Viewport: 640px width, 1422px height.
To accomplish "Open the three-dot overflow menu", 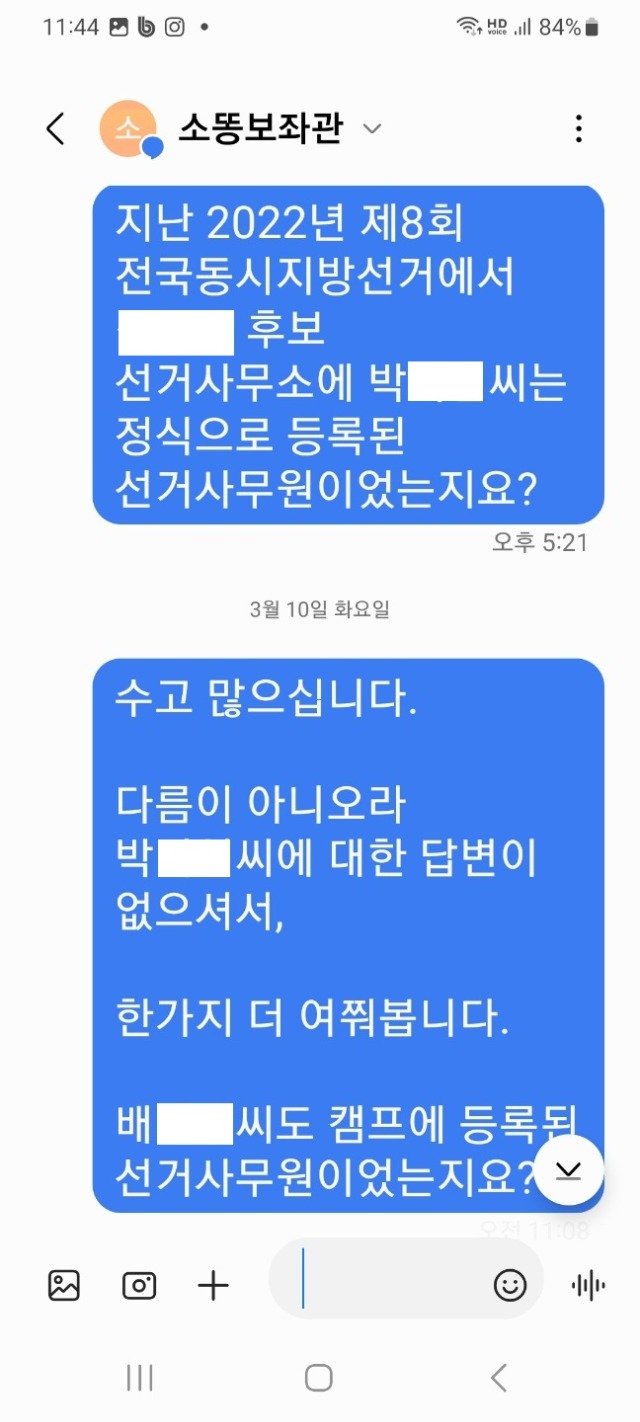I will [578, 129].
